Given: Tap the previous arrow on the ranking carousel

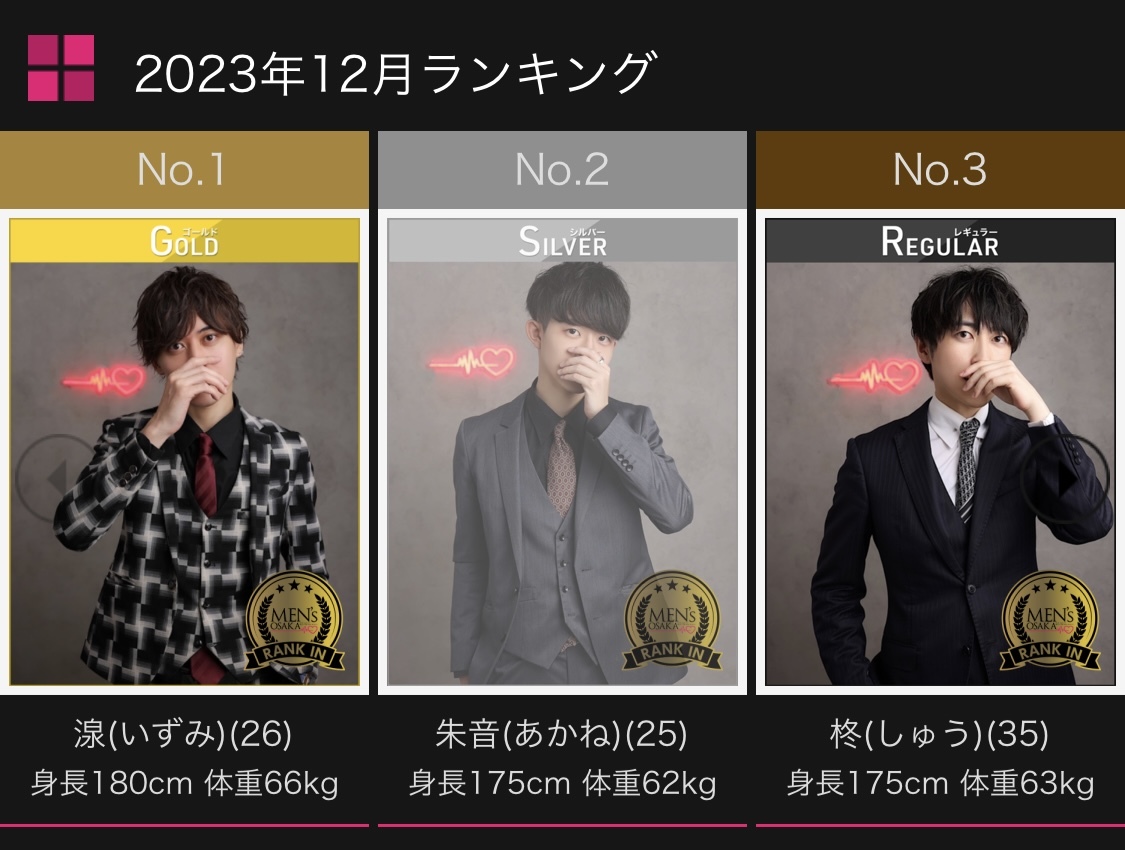Looking at the screenshot, I should (x=52, y=477).
